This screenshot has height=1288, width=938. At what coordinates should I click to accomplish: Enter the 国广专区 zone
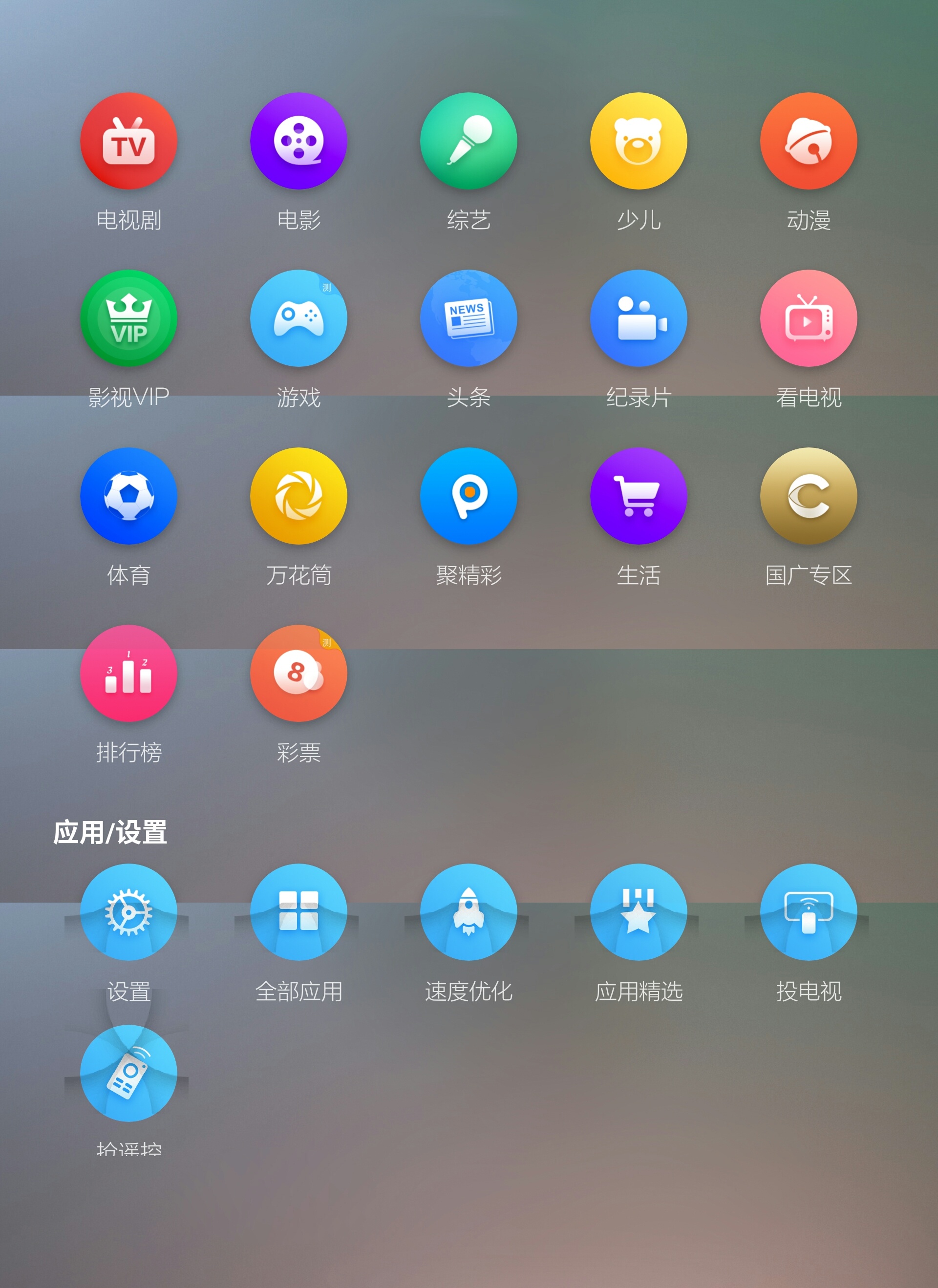(x=808, y=496)
